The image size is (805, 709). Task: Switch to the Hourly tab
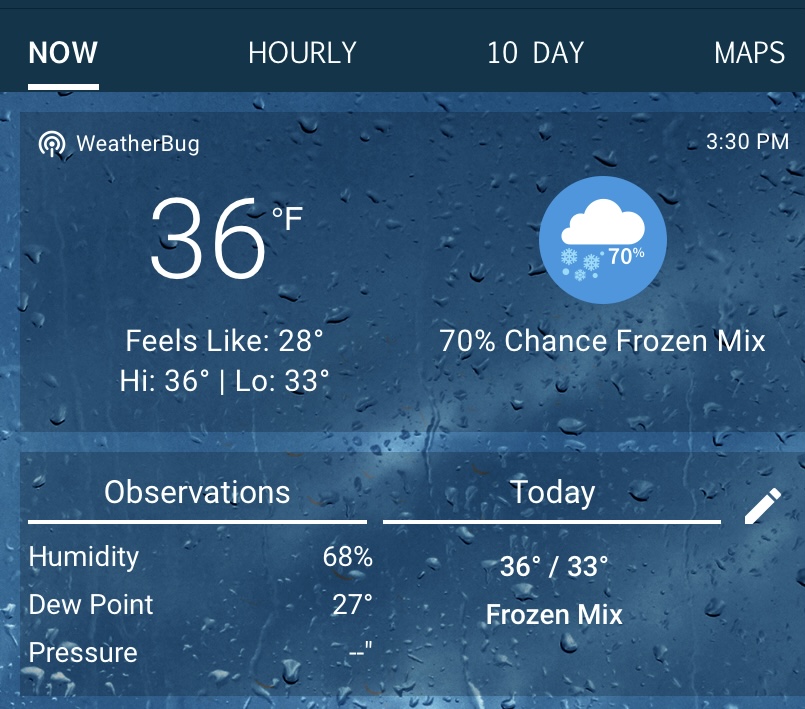coord(302,53)
